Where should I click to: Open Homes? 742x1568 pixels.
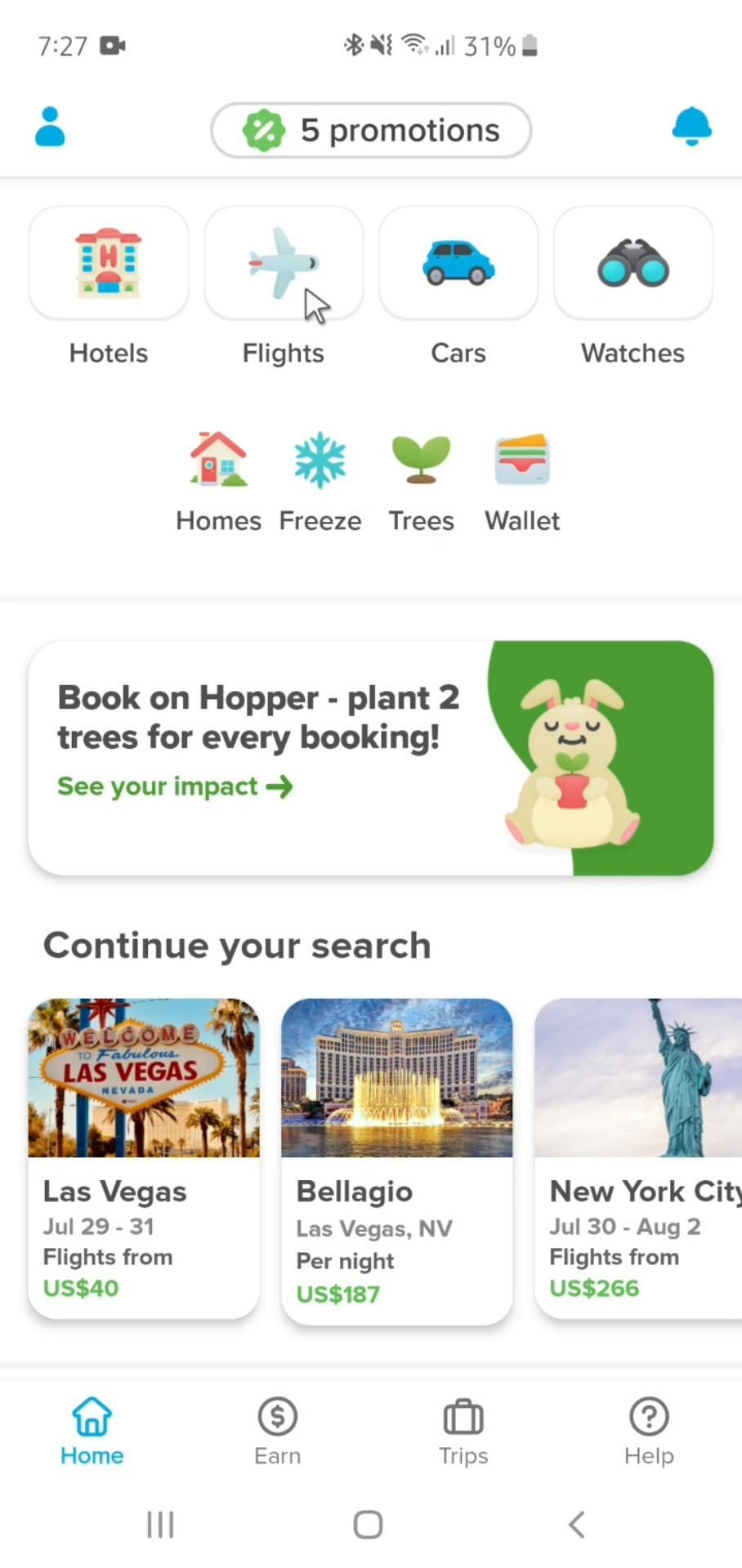[x=218, y=482]
